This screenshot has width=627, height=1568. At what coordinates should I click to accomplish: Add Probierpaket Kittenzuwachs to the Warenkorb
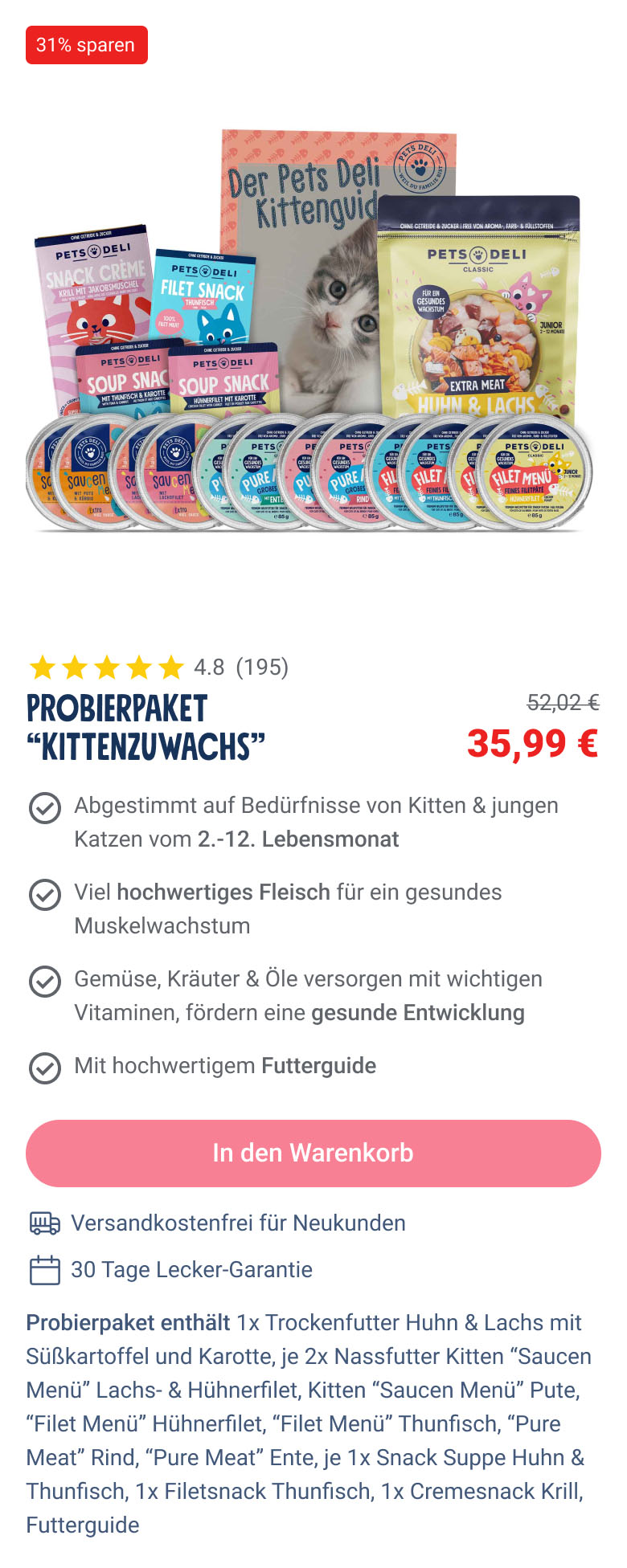click(x=313, y=1153)
